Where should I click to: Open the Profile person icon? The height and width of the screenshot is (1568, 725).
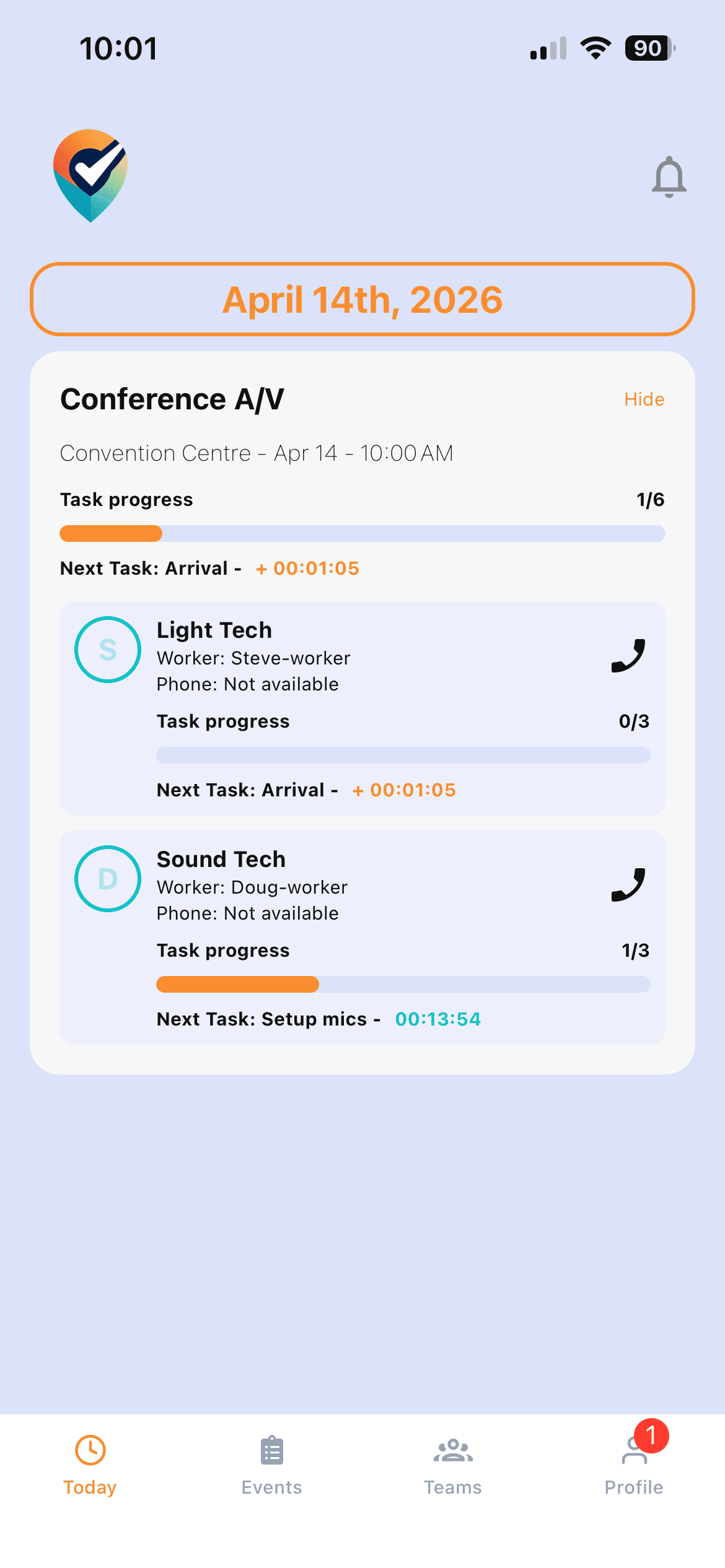[633, 1449]
